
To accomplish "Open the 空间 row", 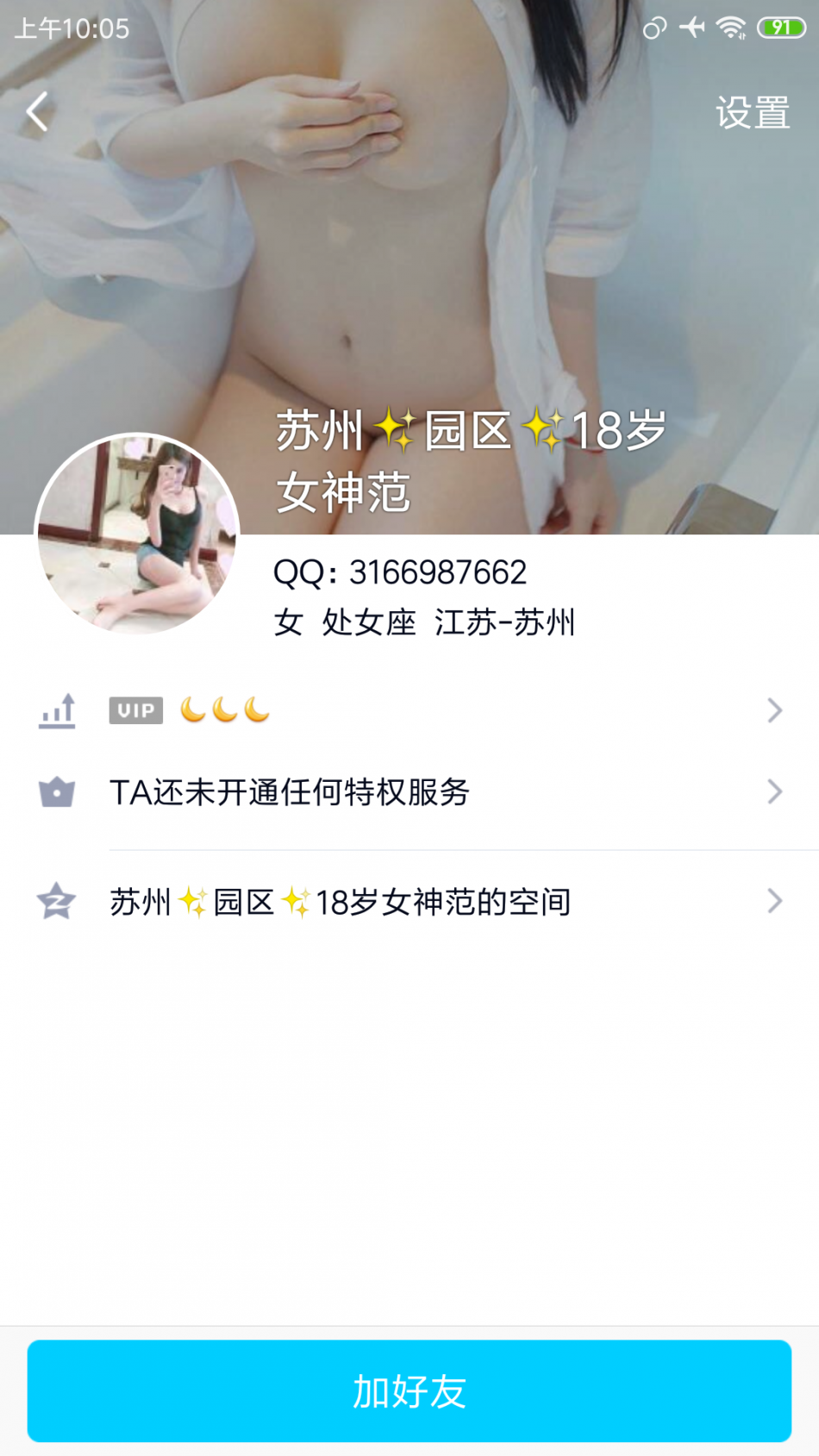I will point(409,903).
